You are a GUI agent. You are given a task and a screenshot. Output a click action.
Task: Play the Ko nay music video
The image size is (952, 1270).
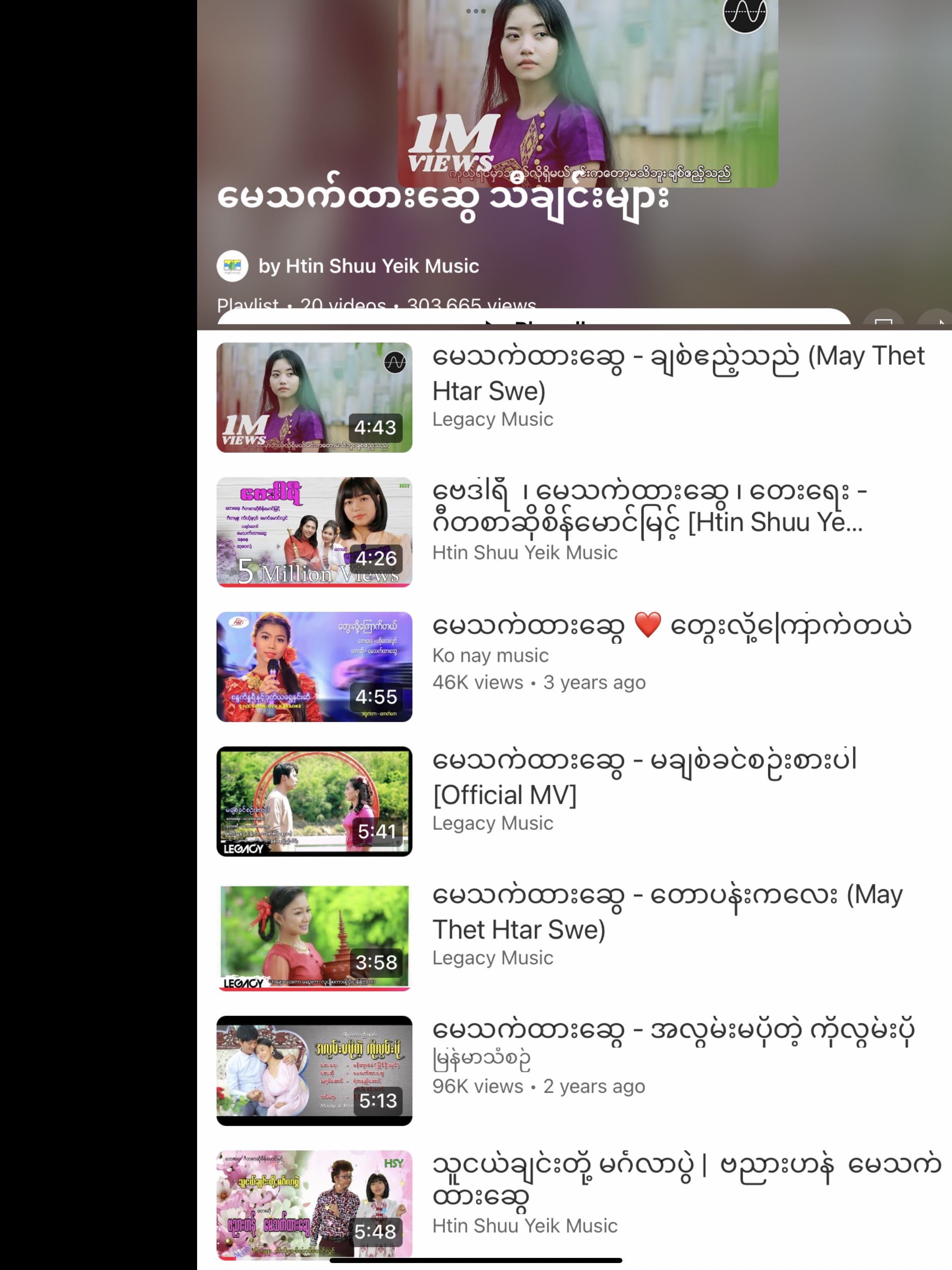tap(314, 667)
